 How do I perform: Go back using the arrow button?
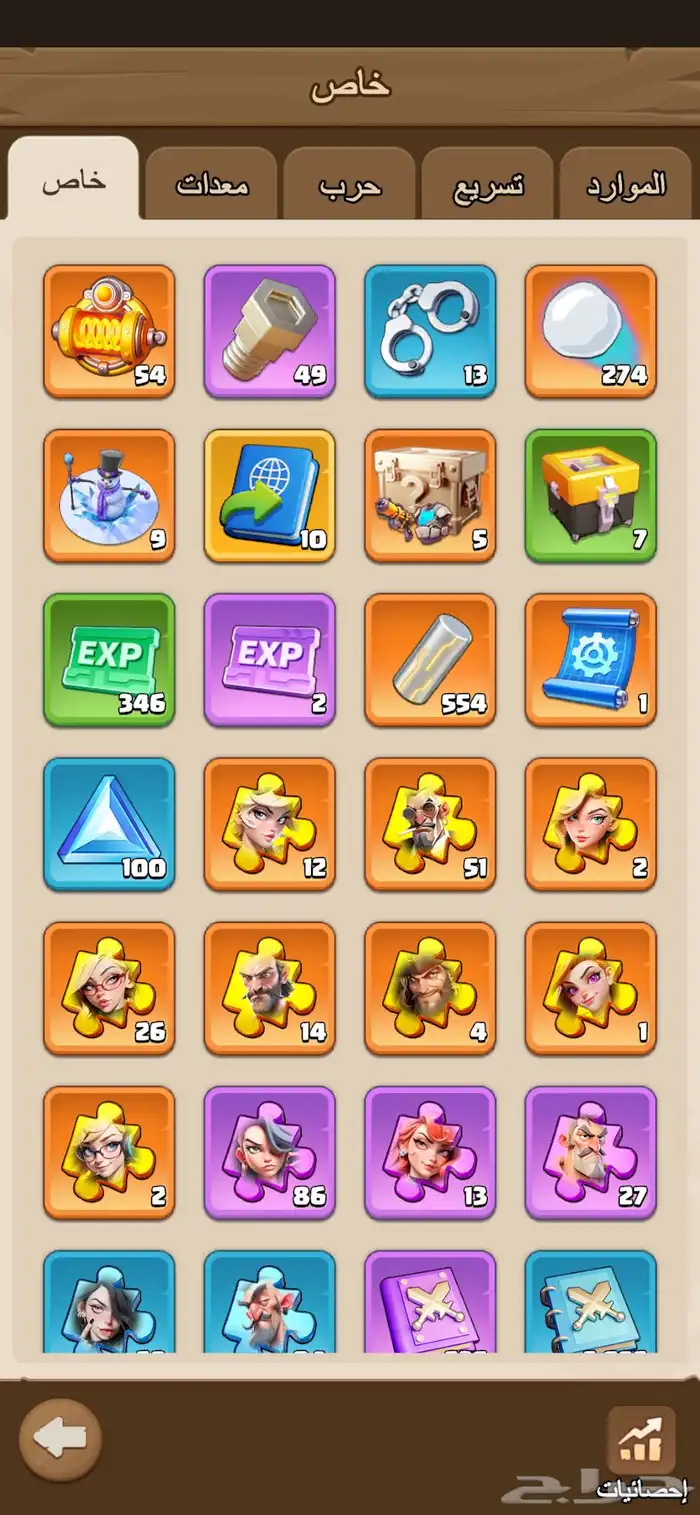[60, 1439]
